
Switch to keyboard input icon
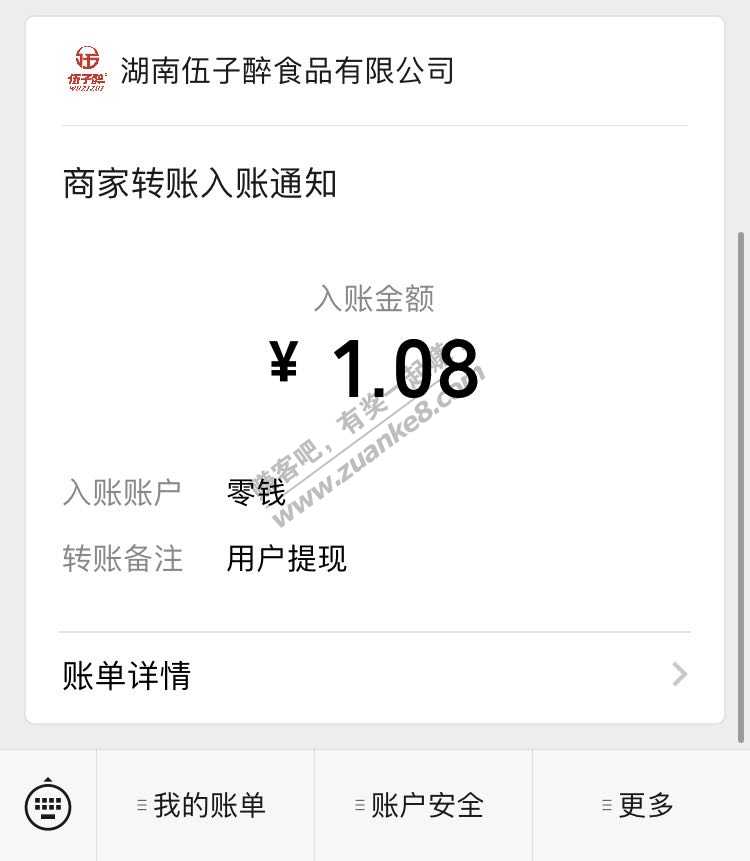pyautogui.click(x=48, y=805)
